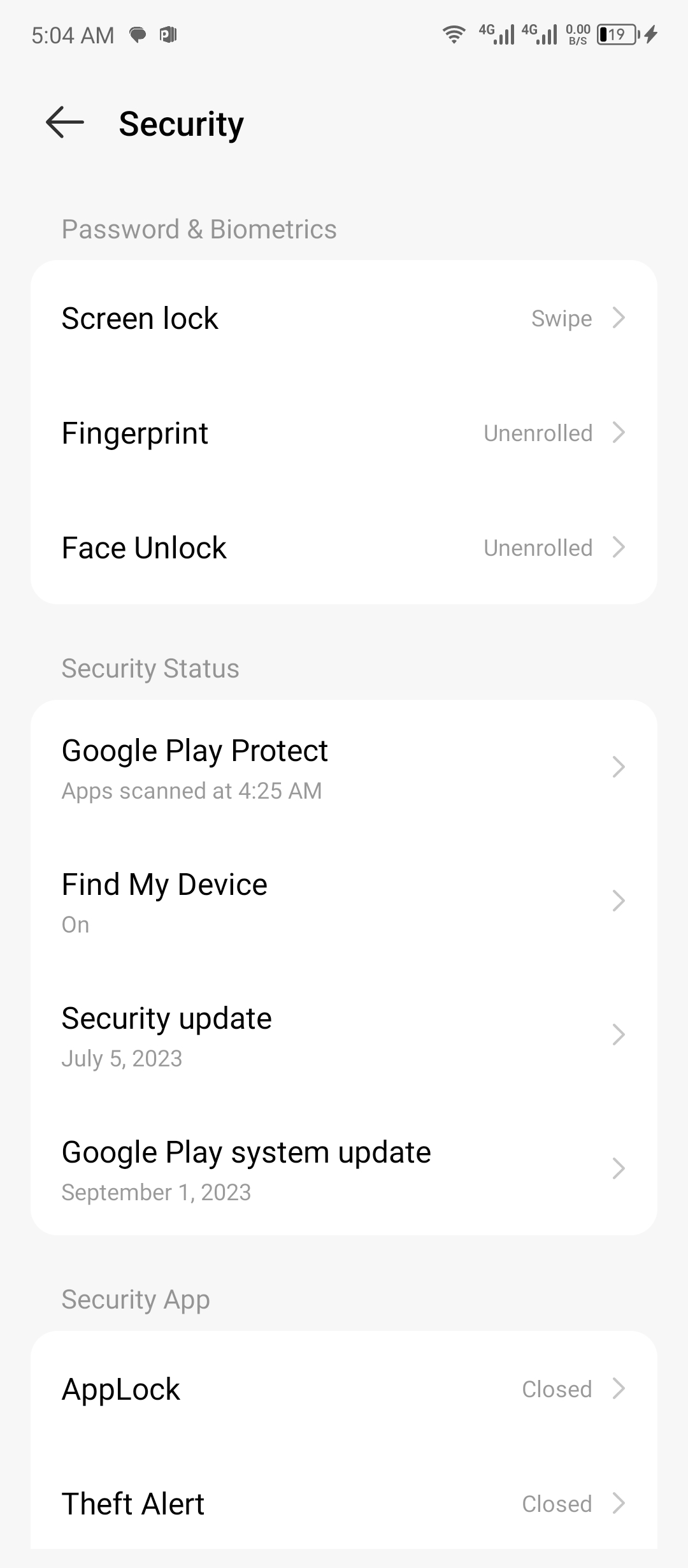Image resolution: width=688 pixels, height=1568 pixels.
Task: Open the Fingerprint enrollment row
Action: click(344, 433)
